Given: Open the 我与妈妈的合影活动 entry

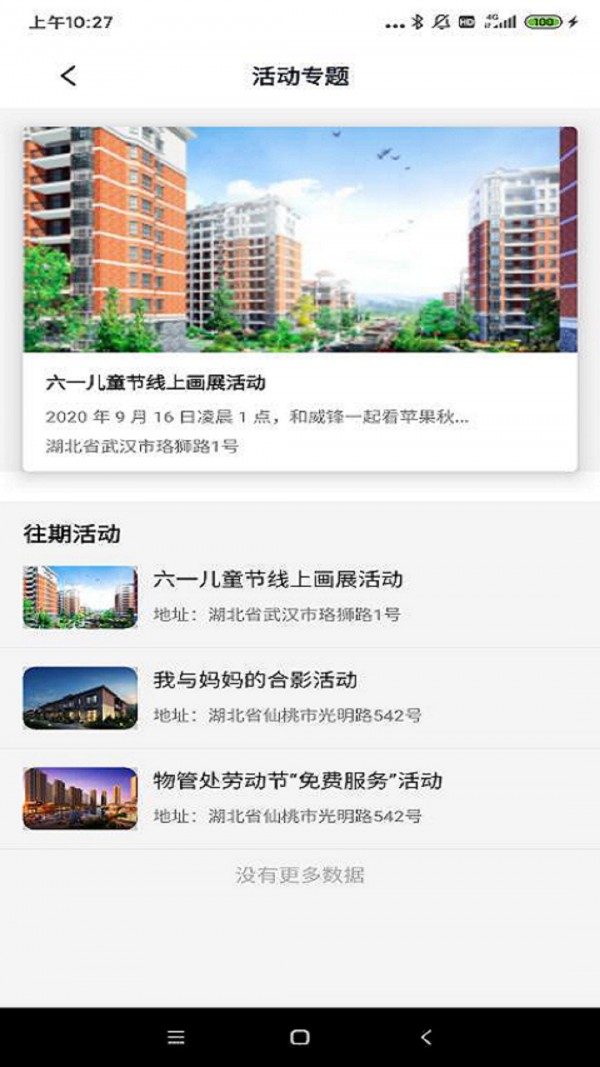Looking at the screenshot, I should pyautogui.click(x=300, y=697).
